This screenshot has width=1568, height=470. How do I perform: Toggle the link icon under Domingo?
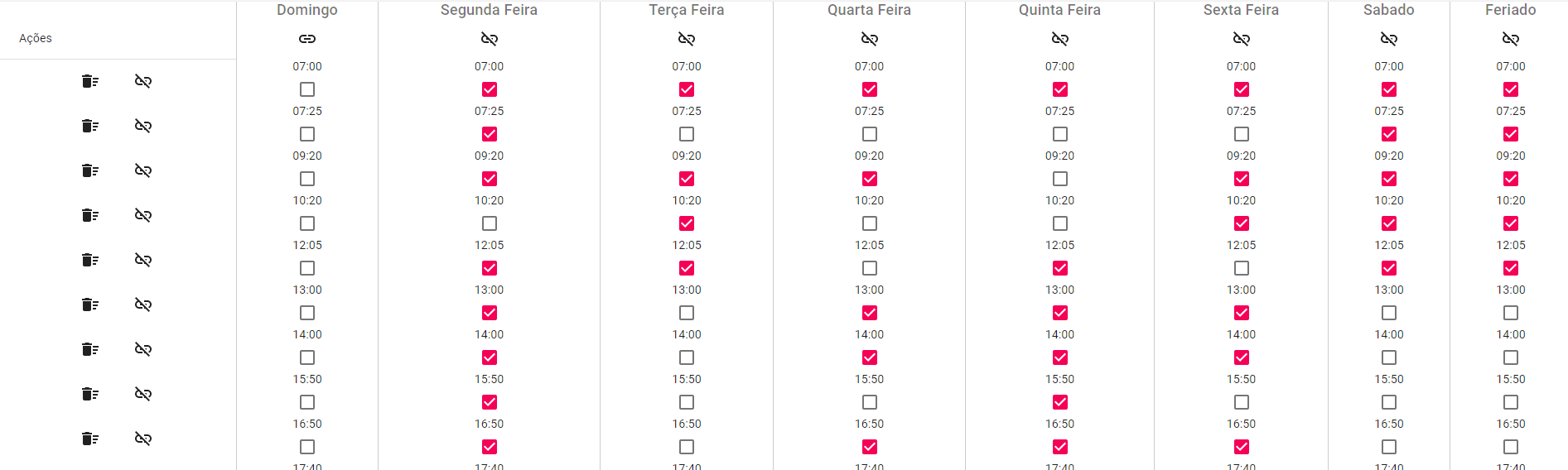coord(307,39)
